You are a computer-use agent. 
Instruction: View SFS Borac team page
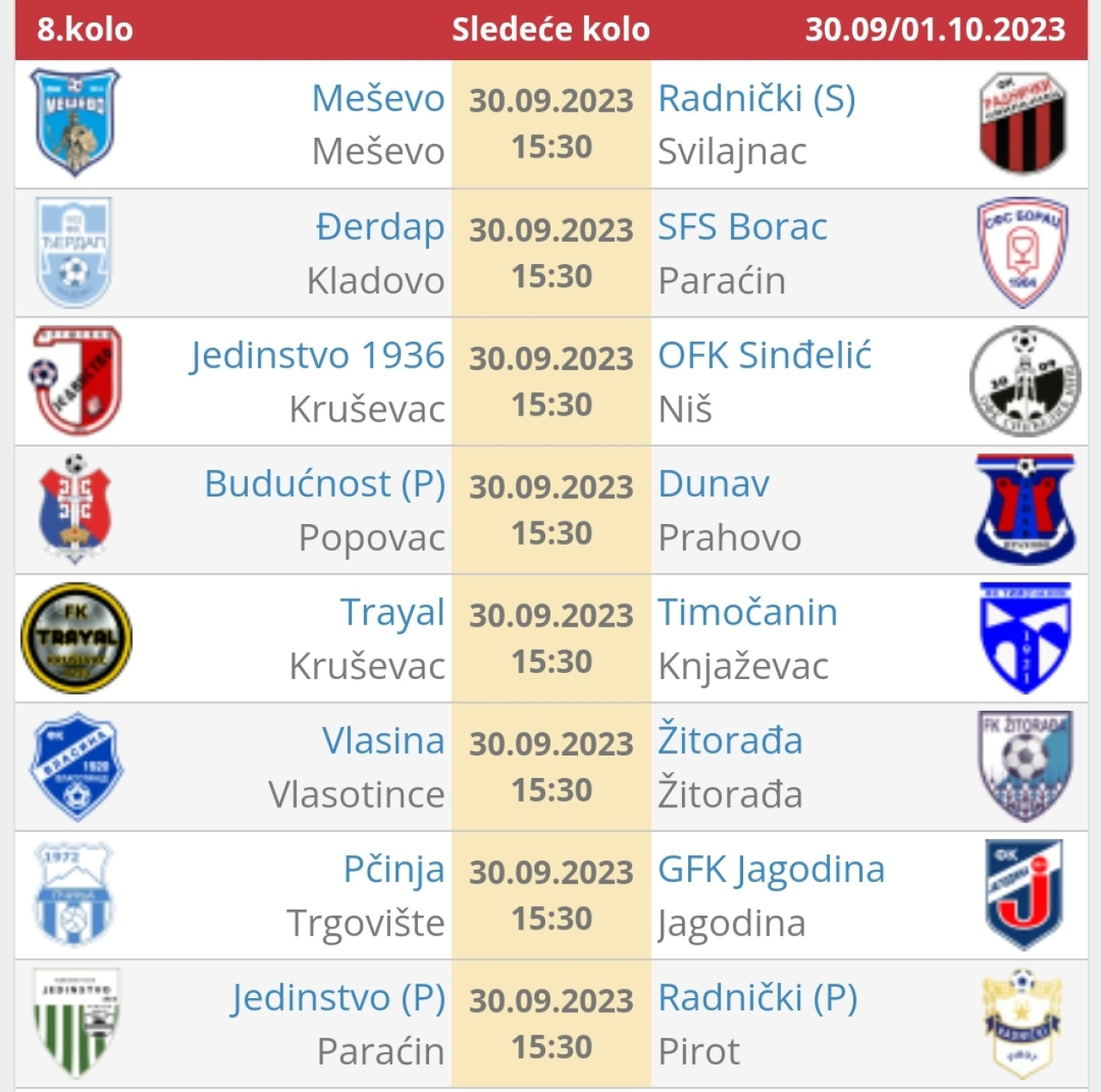pos(742,227)
